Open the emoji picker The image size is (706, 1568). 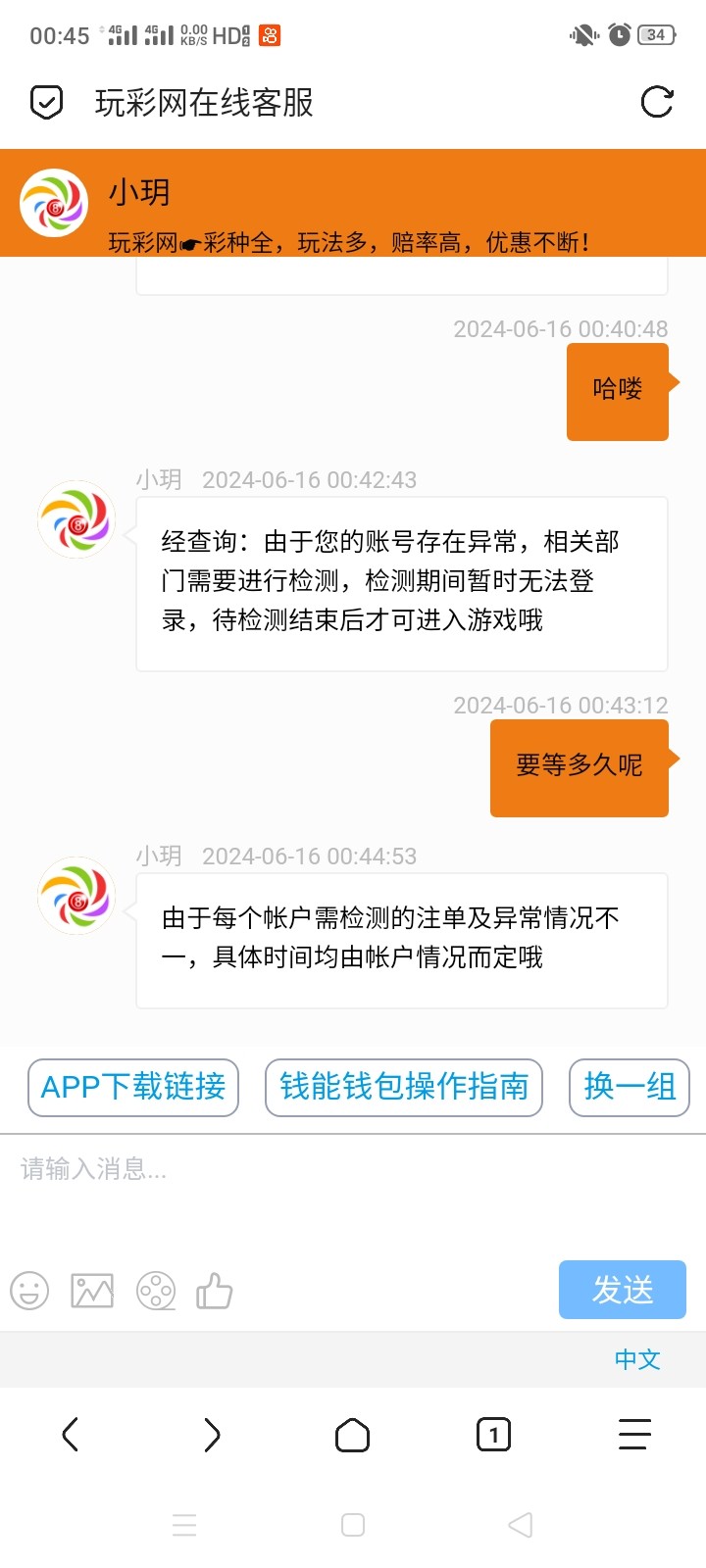(x=29, y=1291)
